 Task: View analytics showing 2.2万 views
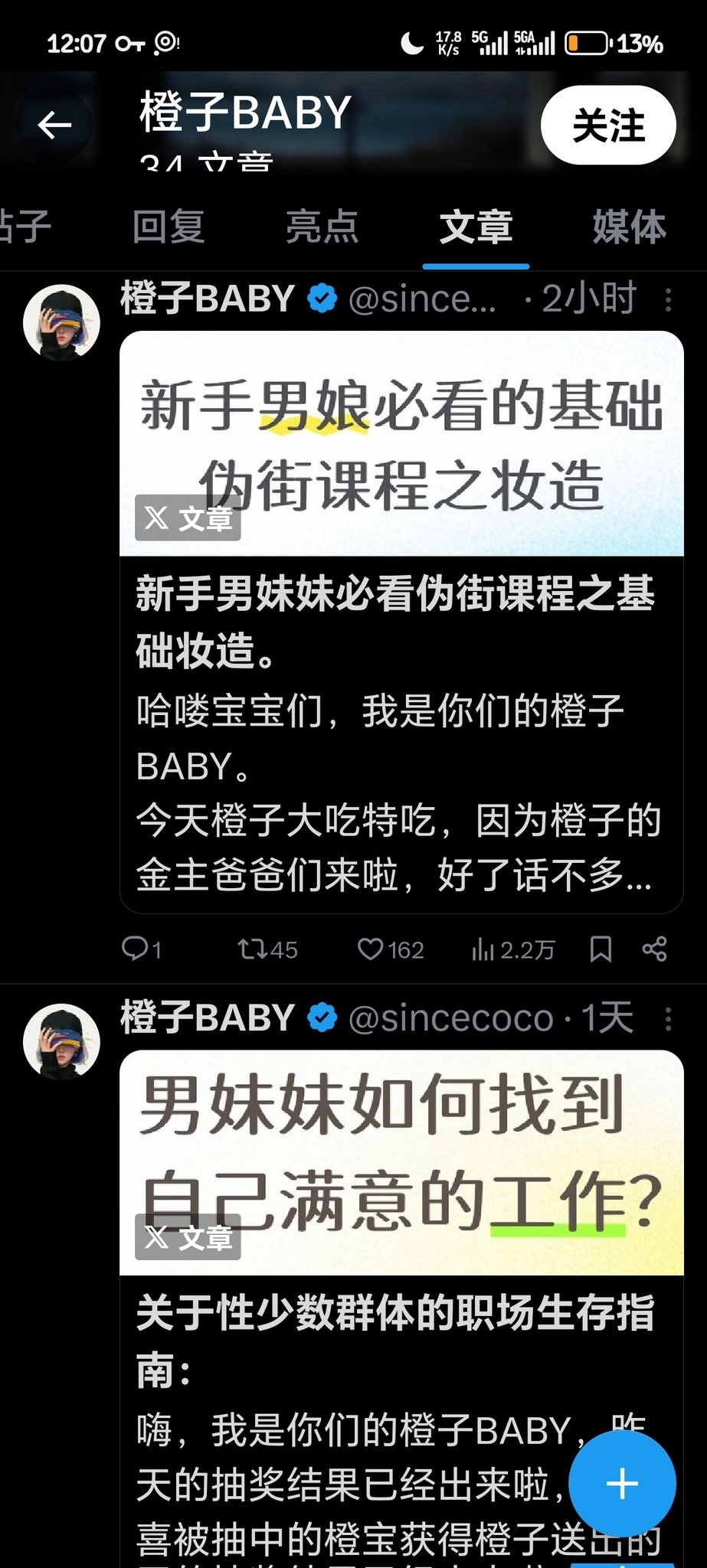512,949
